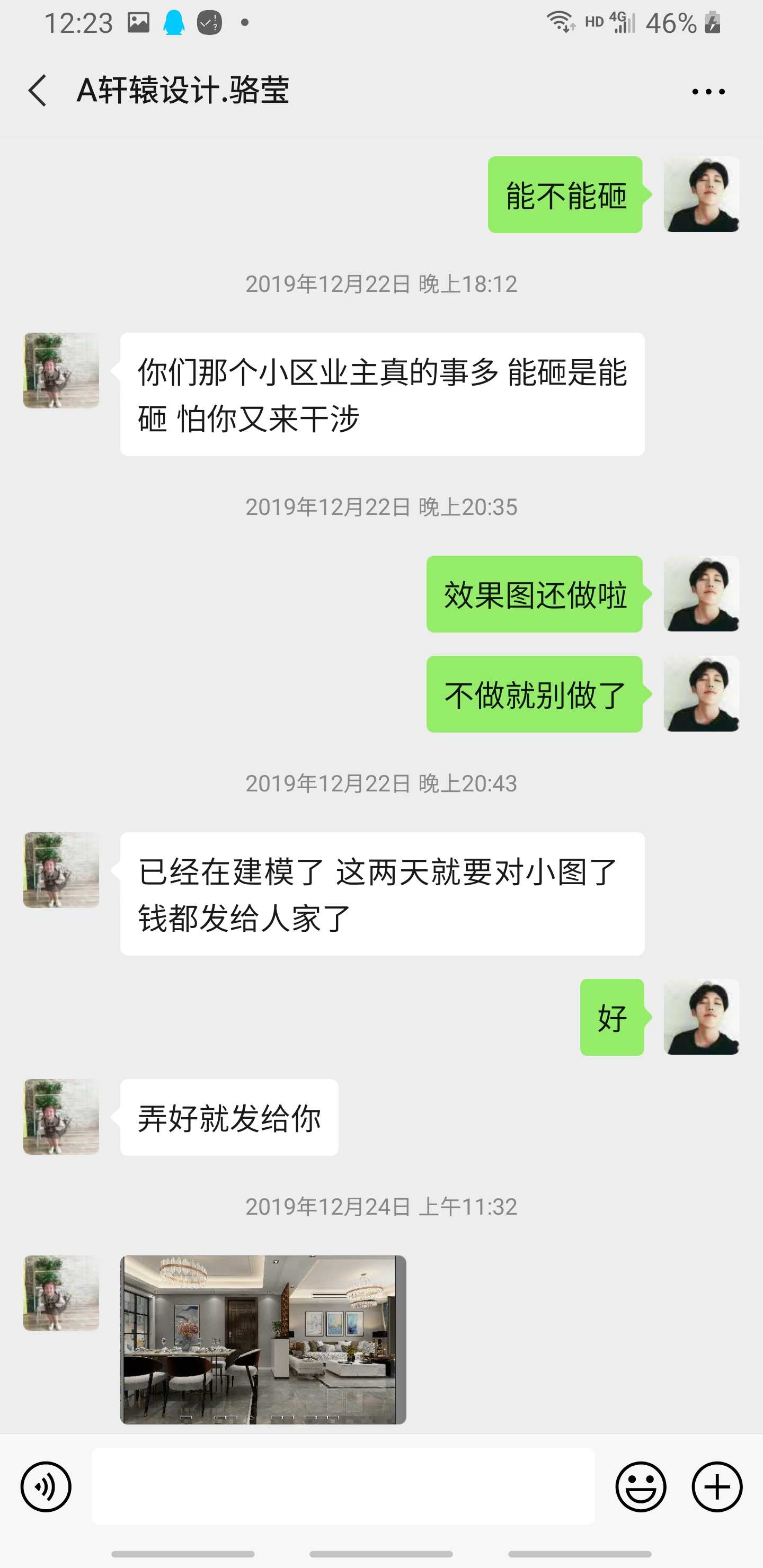This screenshot has height=1568, width=763.
Task: Open my avatar beside 能不能砸
Action: [x=702, y=194]
